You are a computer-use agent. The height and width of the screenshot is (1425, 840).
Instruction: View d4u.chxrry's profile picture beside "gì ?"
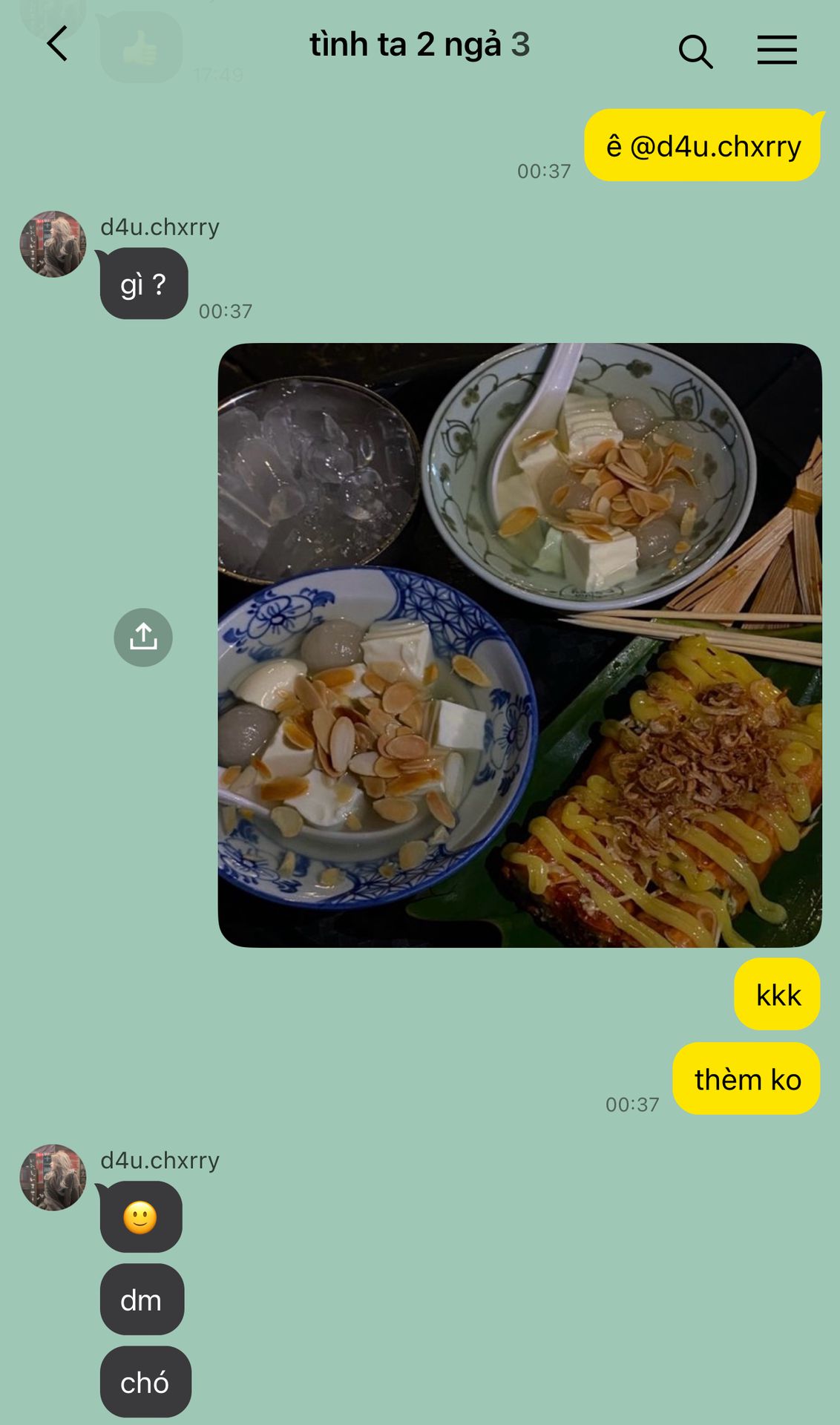coord(53,244)
